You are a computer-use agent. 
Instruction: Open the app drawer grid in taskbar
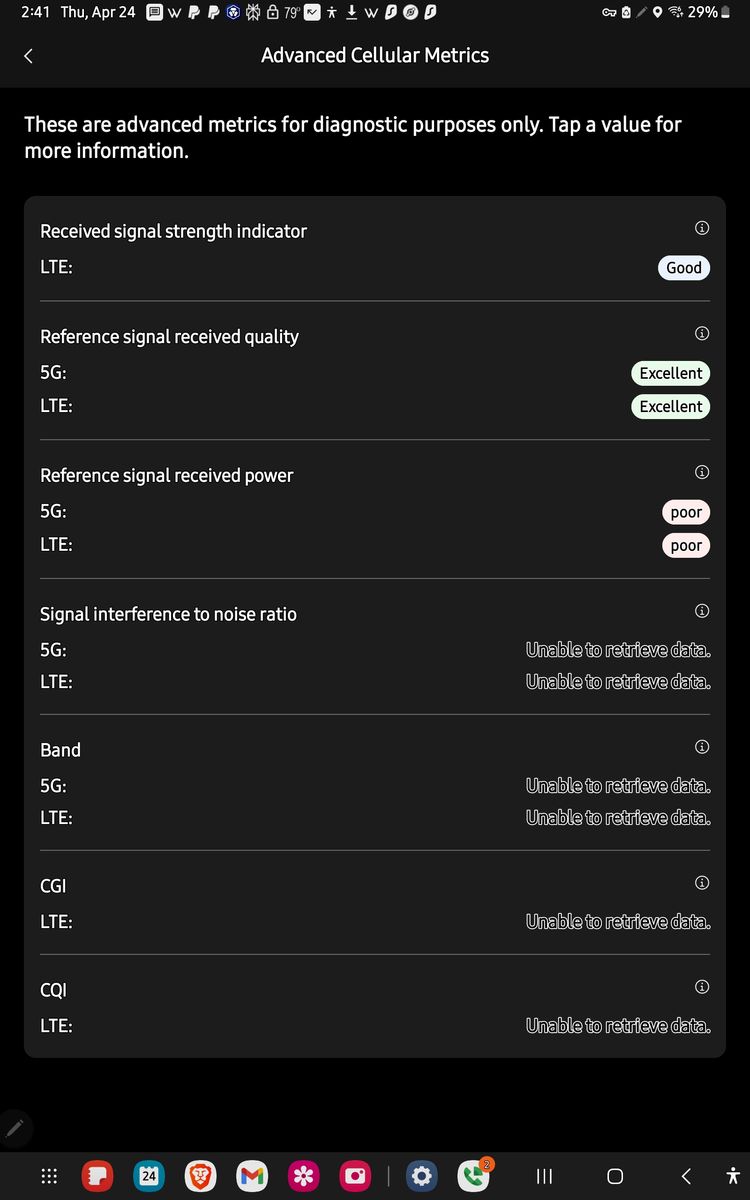point(47,1176)
